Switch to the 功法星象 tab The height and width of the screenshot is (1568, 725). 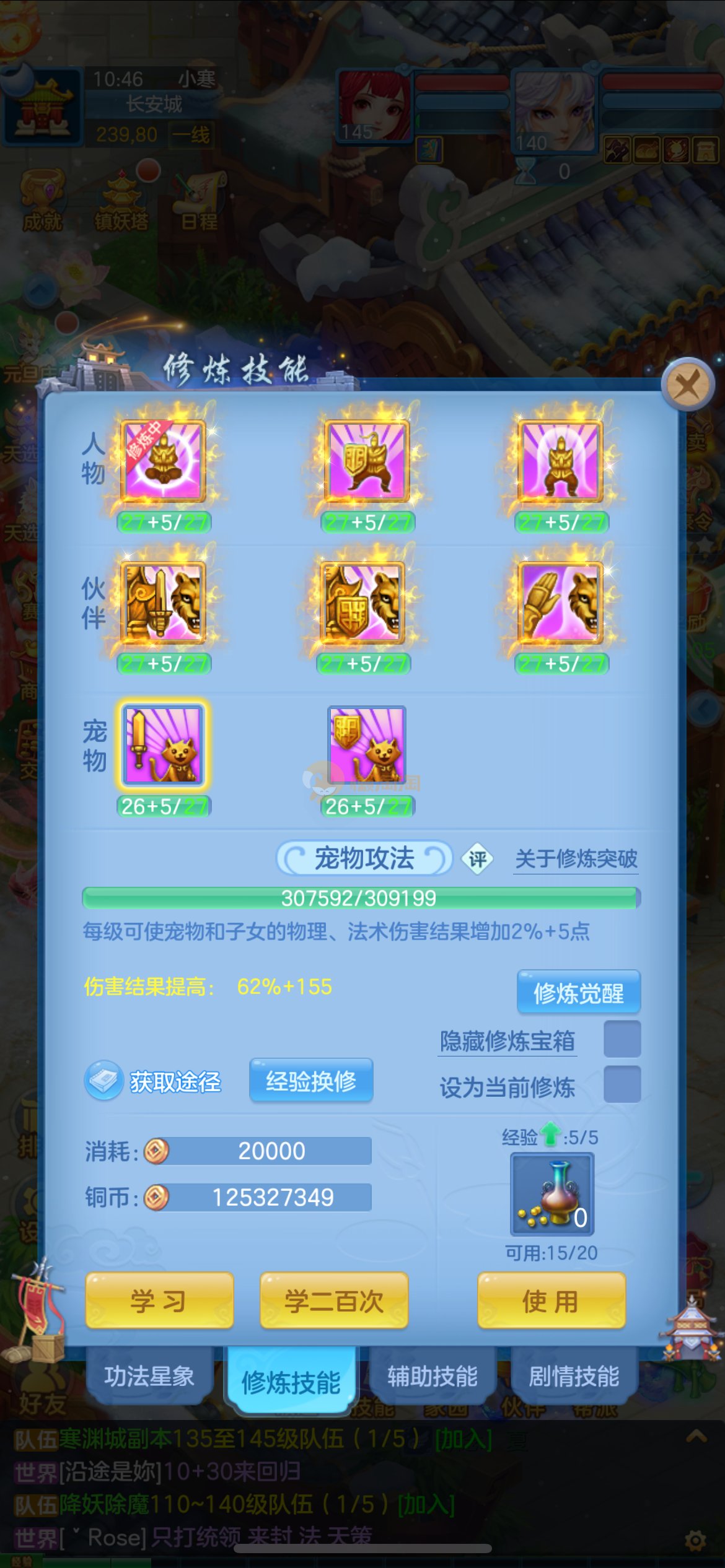(149, 1377)
